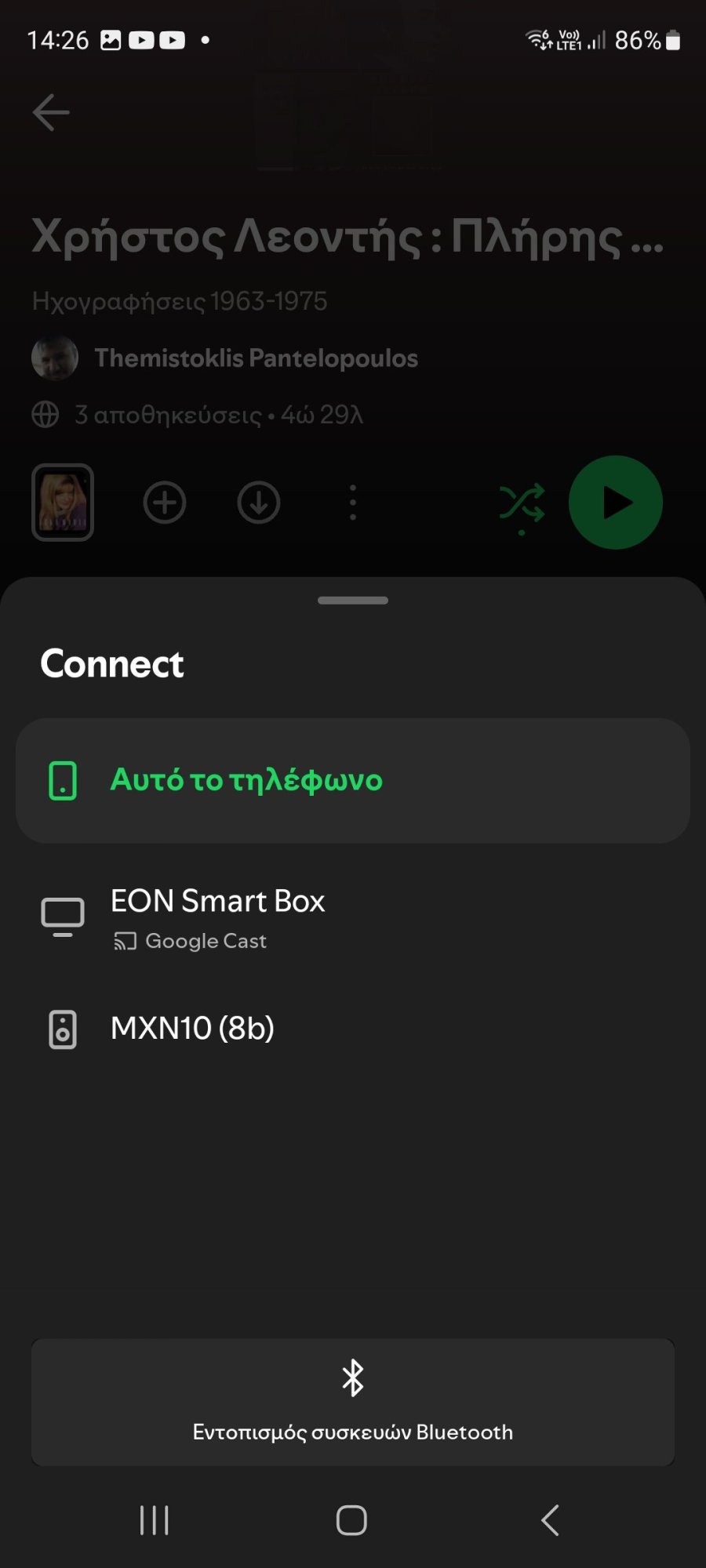Tap the TV icon for EON Smart Box
Screen dimensions: 706x1568
coord(63,915)
